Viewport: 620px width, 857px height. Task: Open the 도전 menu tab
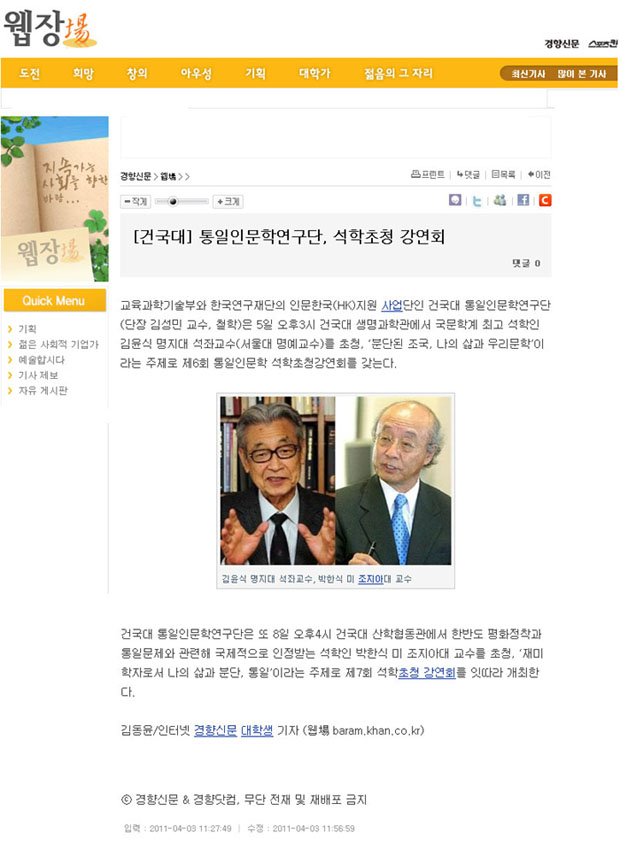(29, 74)
